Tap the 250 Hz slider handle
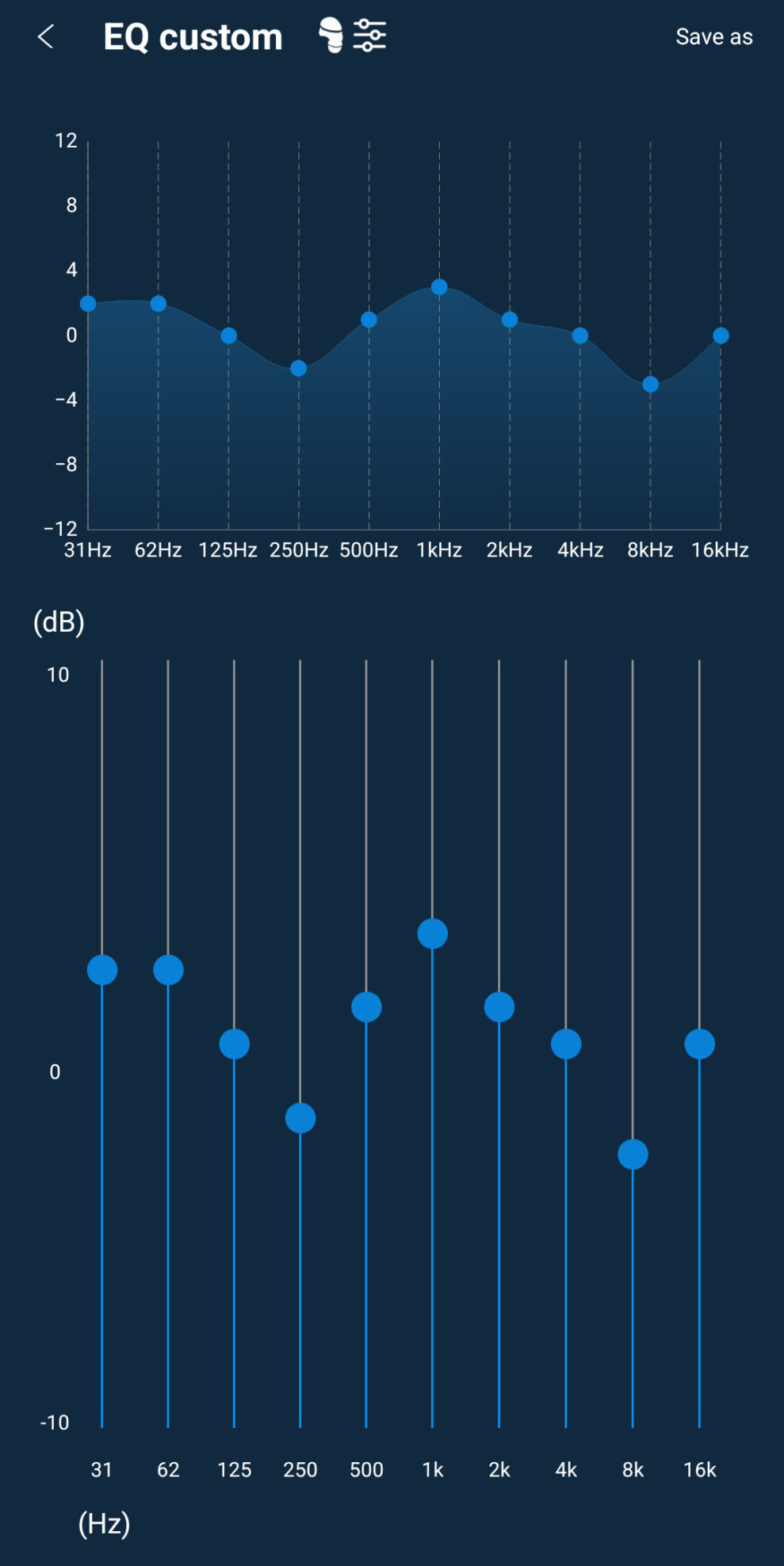This screenshot has height=1566, width=784. click(300, 1118)
